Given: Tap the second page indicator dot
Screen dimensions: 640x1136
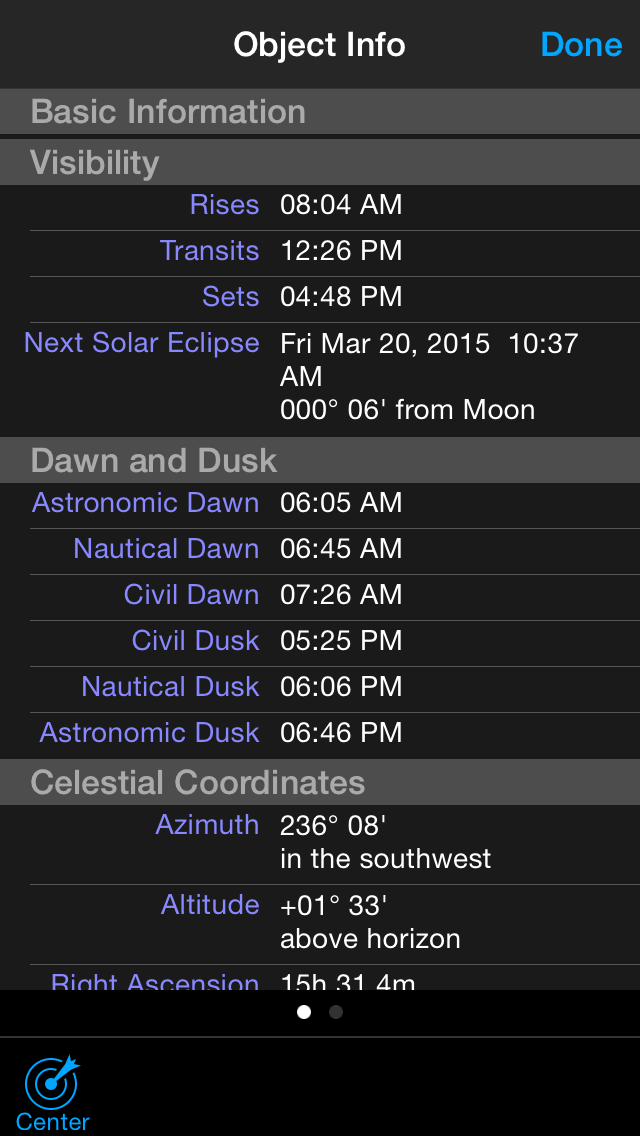Looking at the screenshot, I should (x=336, y=1011).
